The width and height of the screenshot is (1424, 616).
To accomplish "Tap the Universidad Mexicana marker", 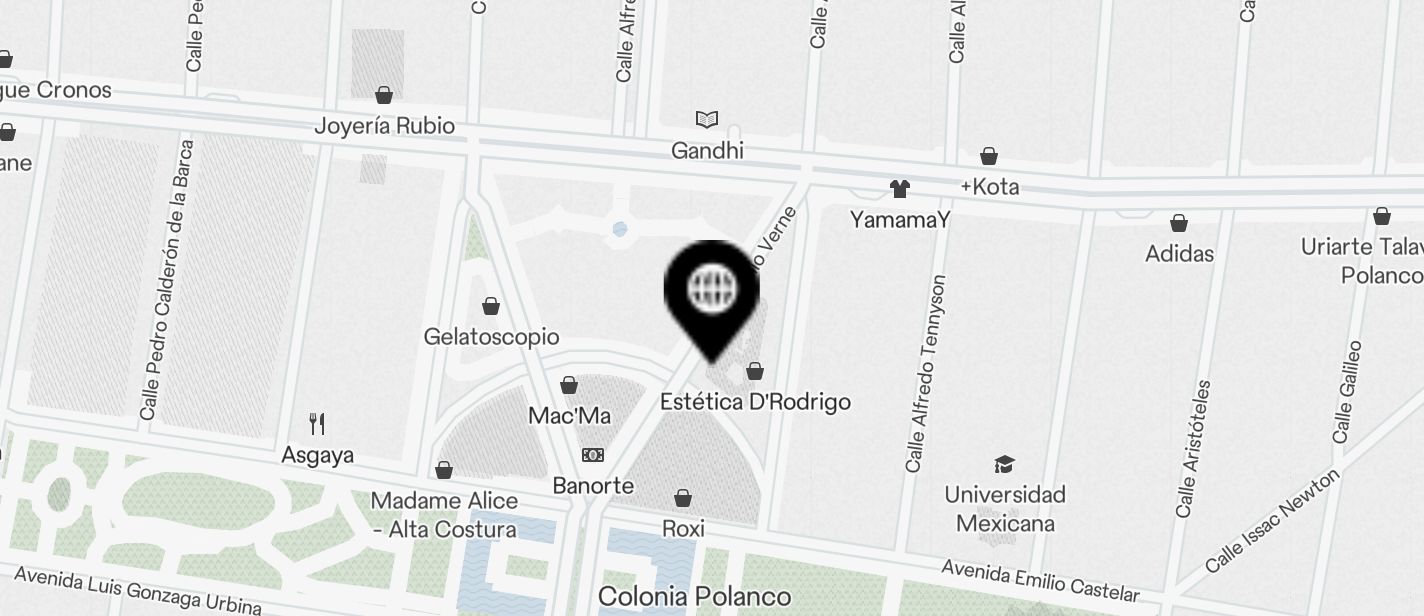I will click(x=1004, y=464).
